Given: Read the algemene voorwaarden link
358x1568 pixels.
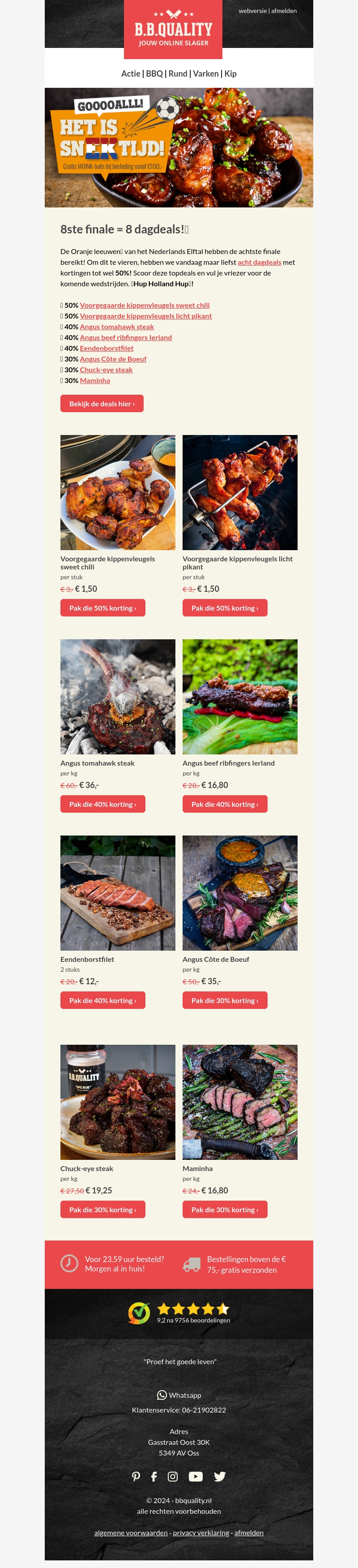Looking at the screenshot, I should 131,1533.
